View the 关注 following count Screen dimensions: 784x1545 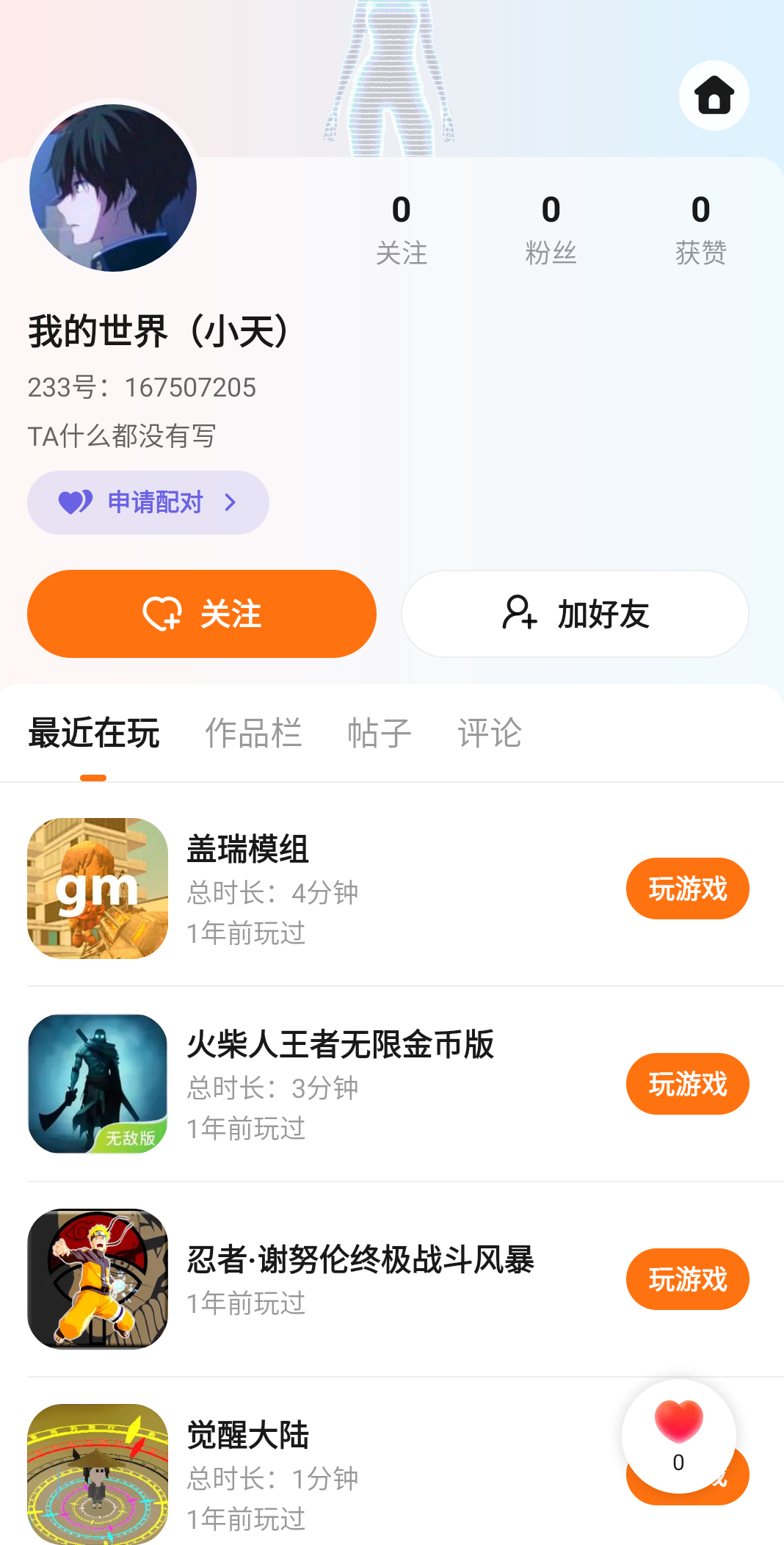(401, 229)
